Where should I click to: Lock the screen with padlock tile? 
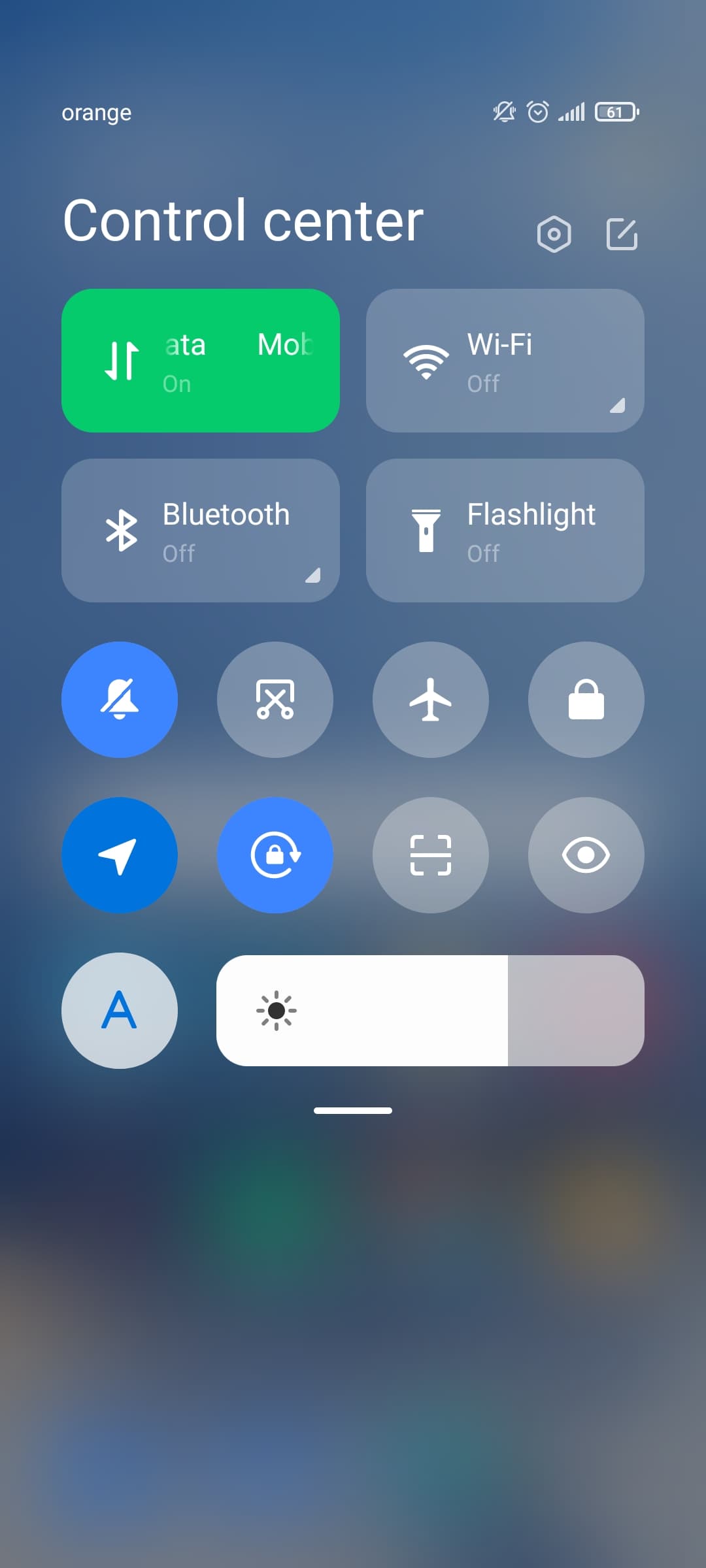pos(586,700)
